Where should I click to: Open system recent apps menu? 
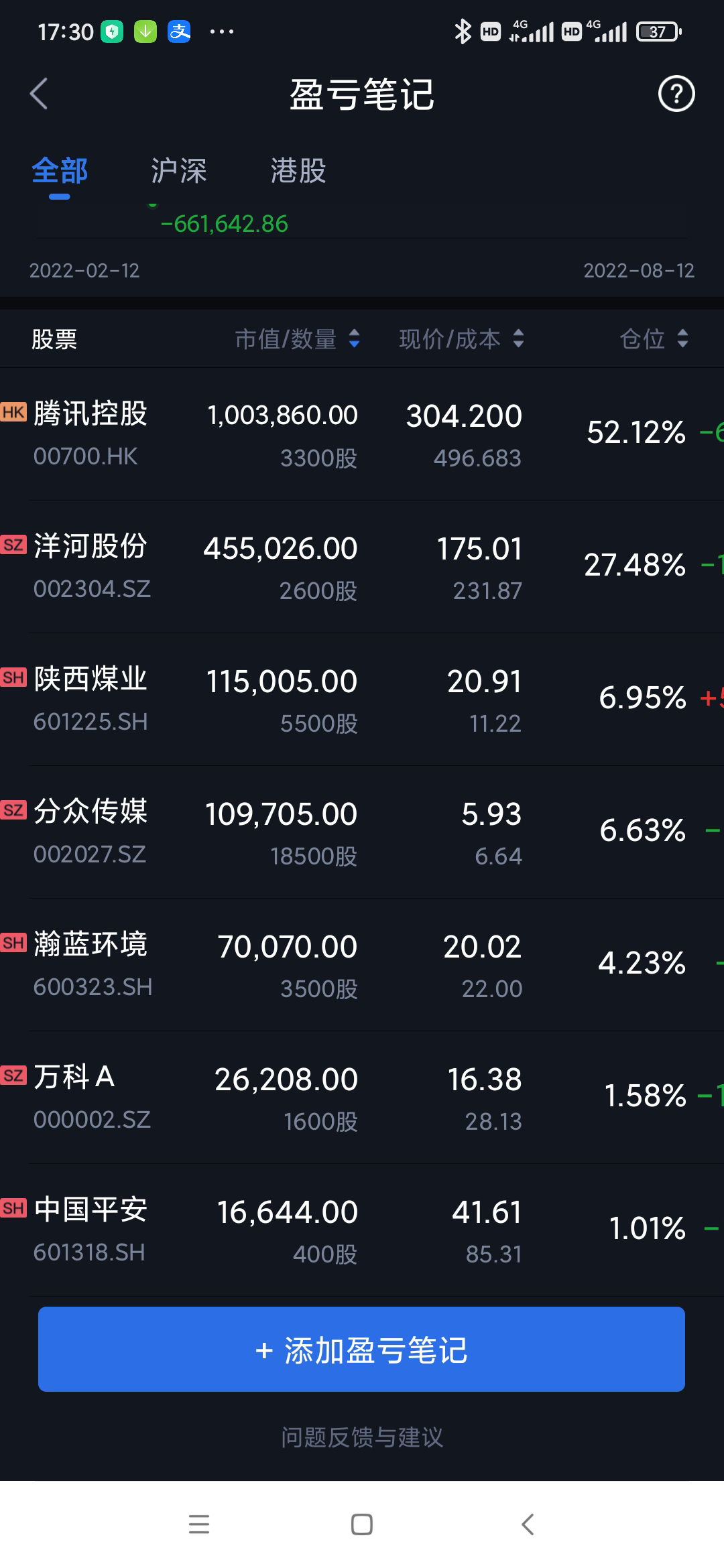point(199,1524)
